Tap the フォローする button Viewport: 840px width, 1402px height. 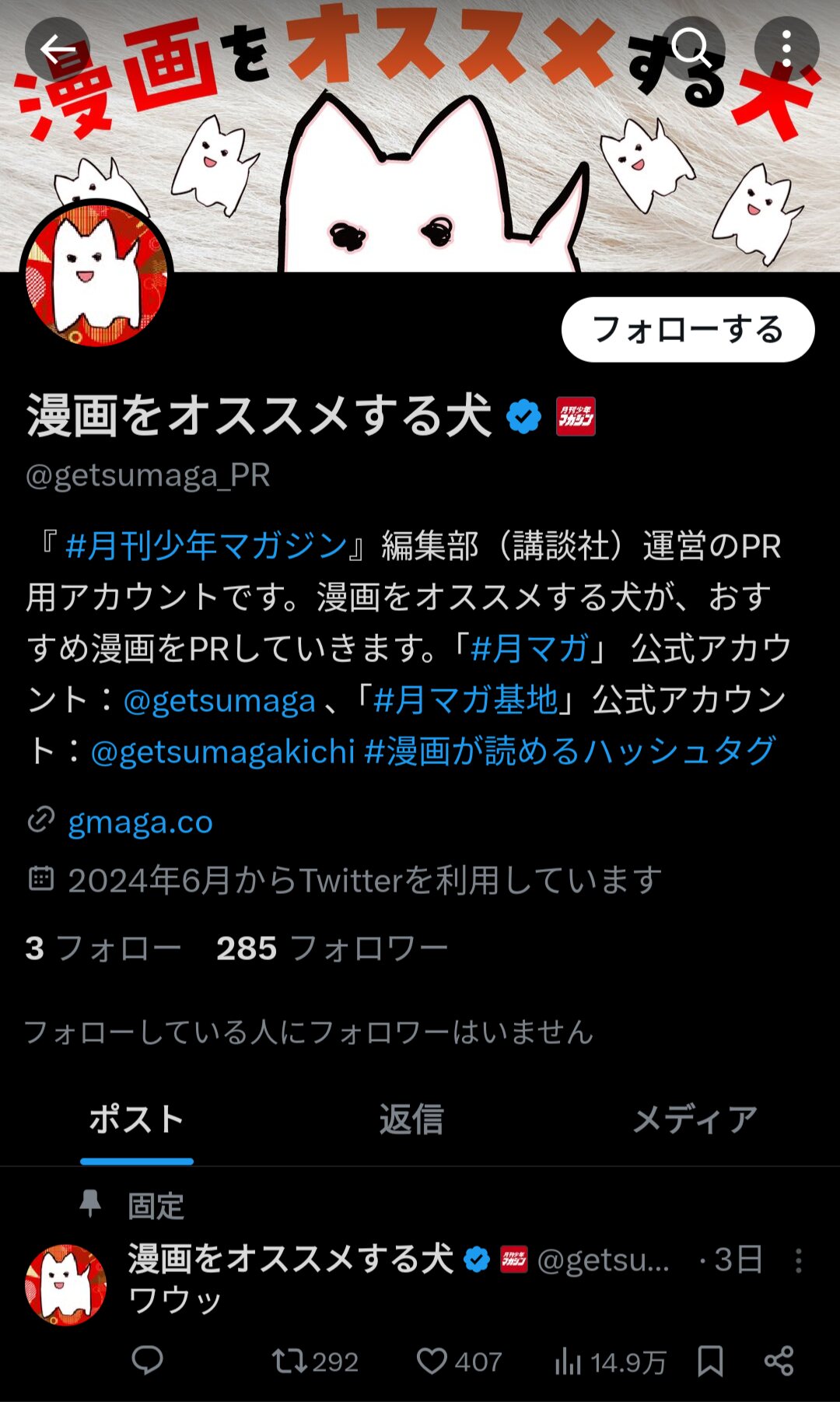(x=688, y=329)
